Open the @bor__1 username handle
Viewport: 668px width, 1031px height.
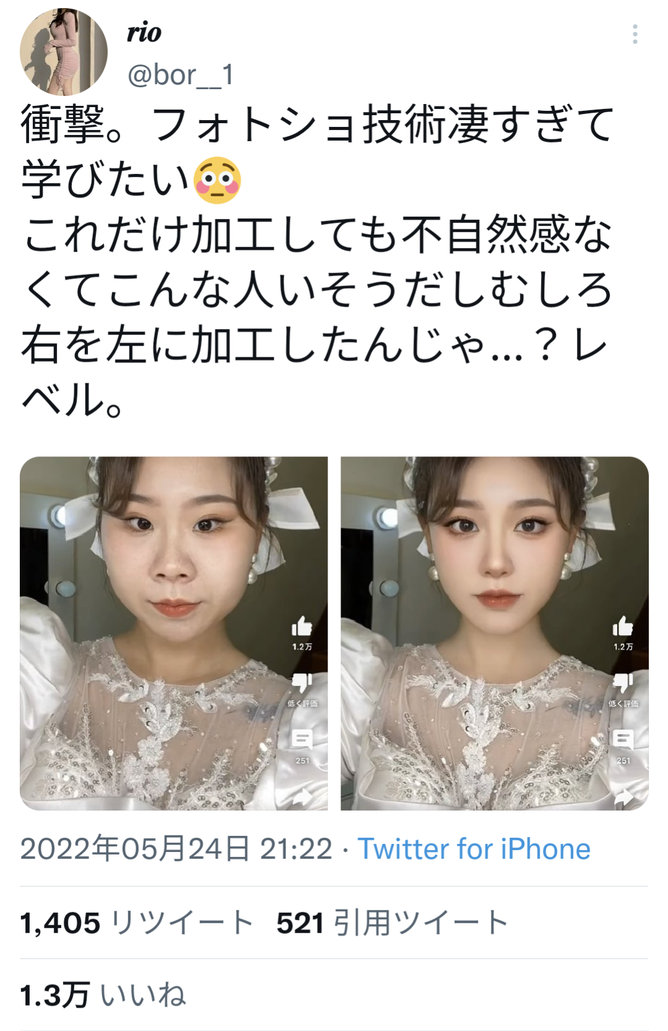tap(180, 75)
